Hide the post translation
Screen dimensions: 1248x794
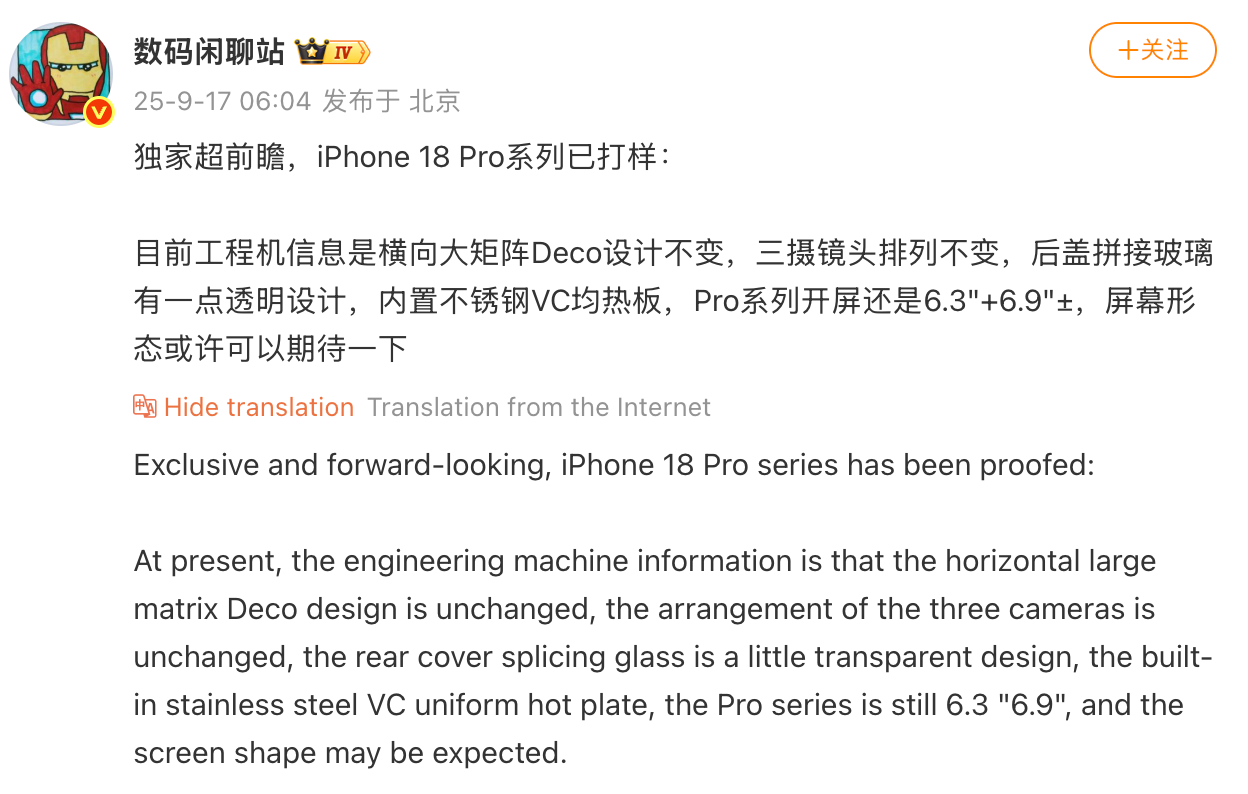pyautogui.click(x=258, y=407)
